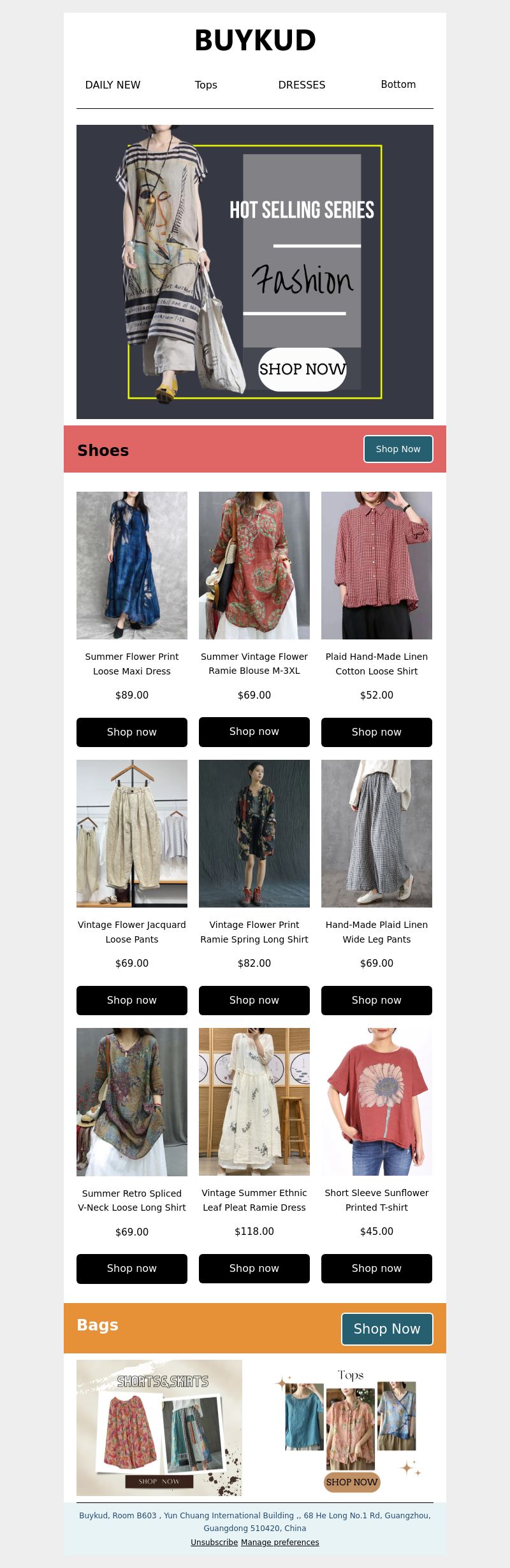Open the Hot Selling Series banner
This screenshot has width=510, height=1568.
click(x=255, y=272)
